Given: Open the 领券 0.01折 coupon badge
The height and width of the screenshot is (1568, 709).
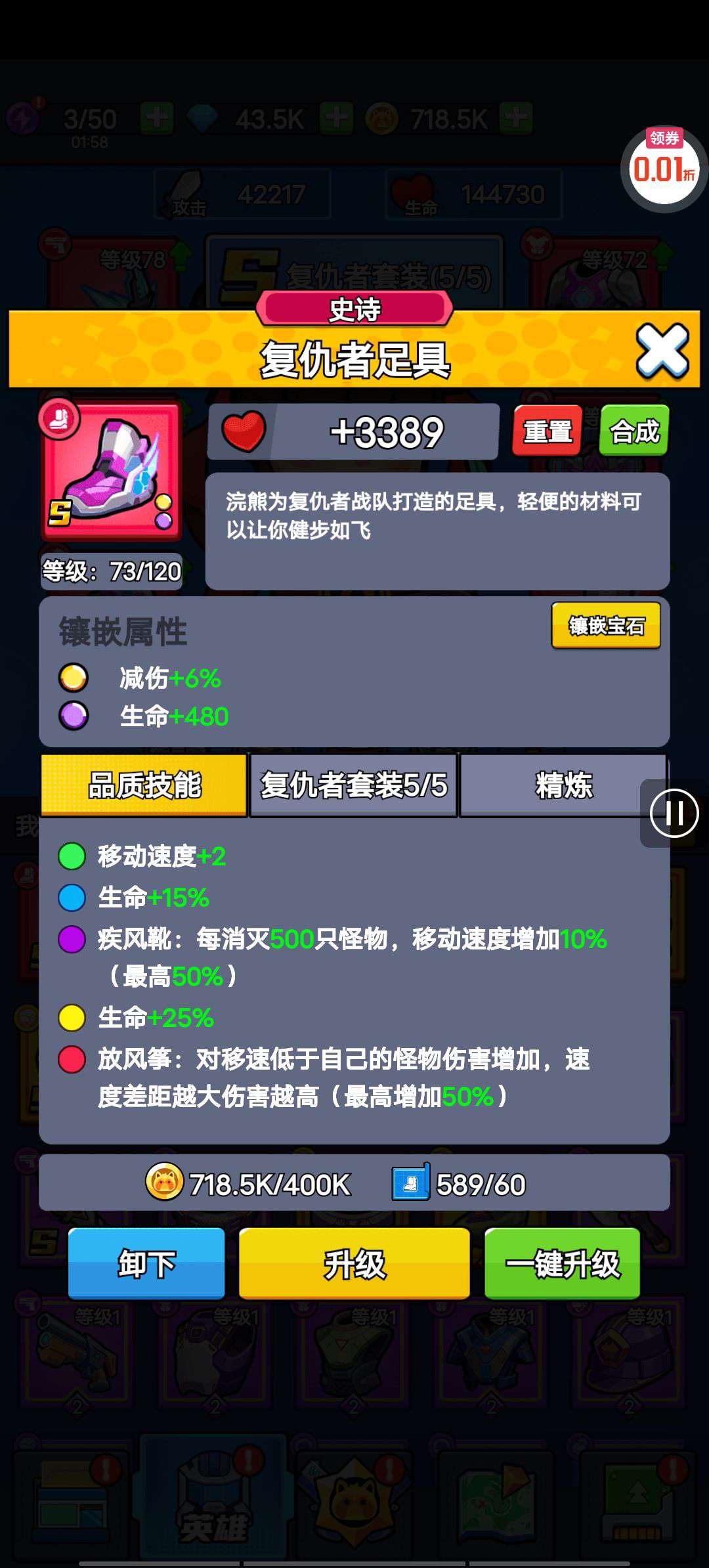Looking at the screenshot, I should pos(664,167).
